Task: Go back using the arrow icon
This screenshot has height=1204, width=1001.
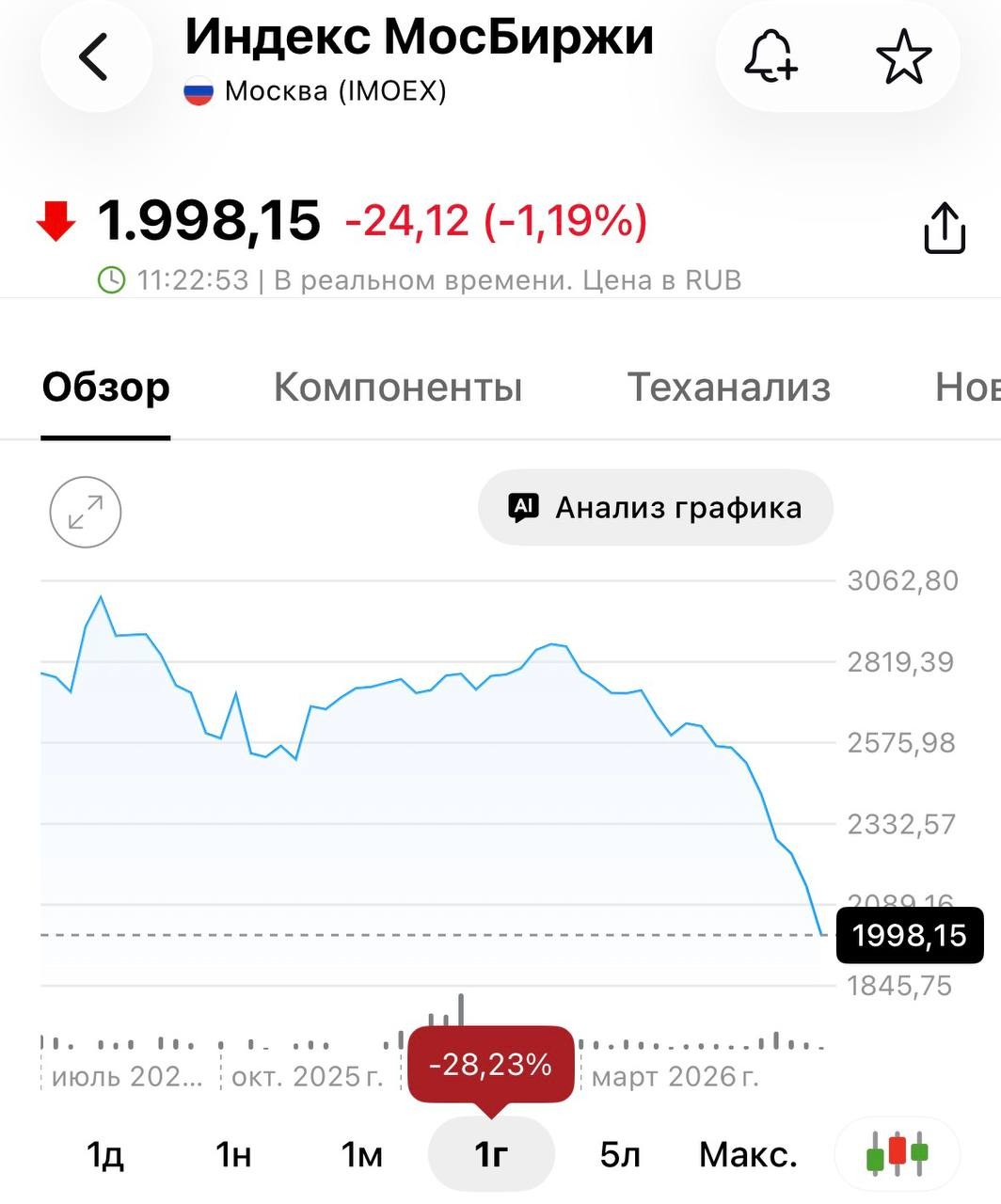Action: [x=95, y=56]
